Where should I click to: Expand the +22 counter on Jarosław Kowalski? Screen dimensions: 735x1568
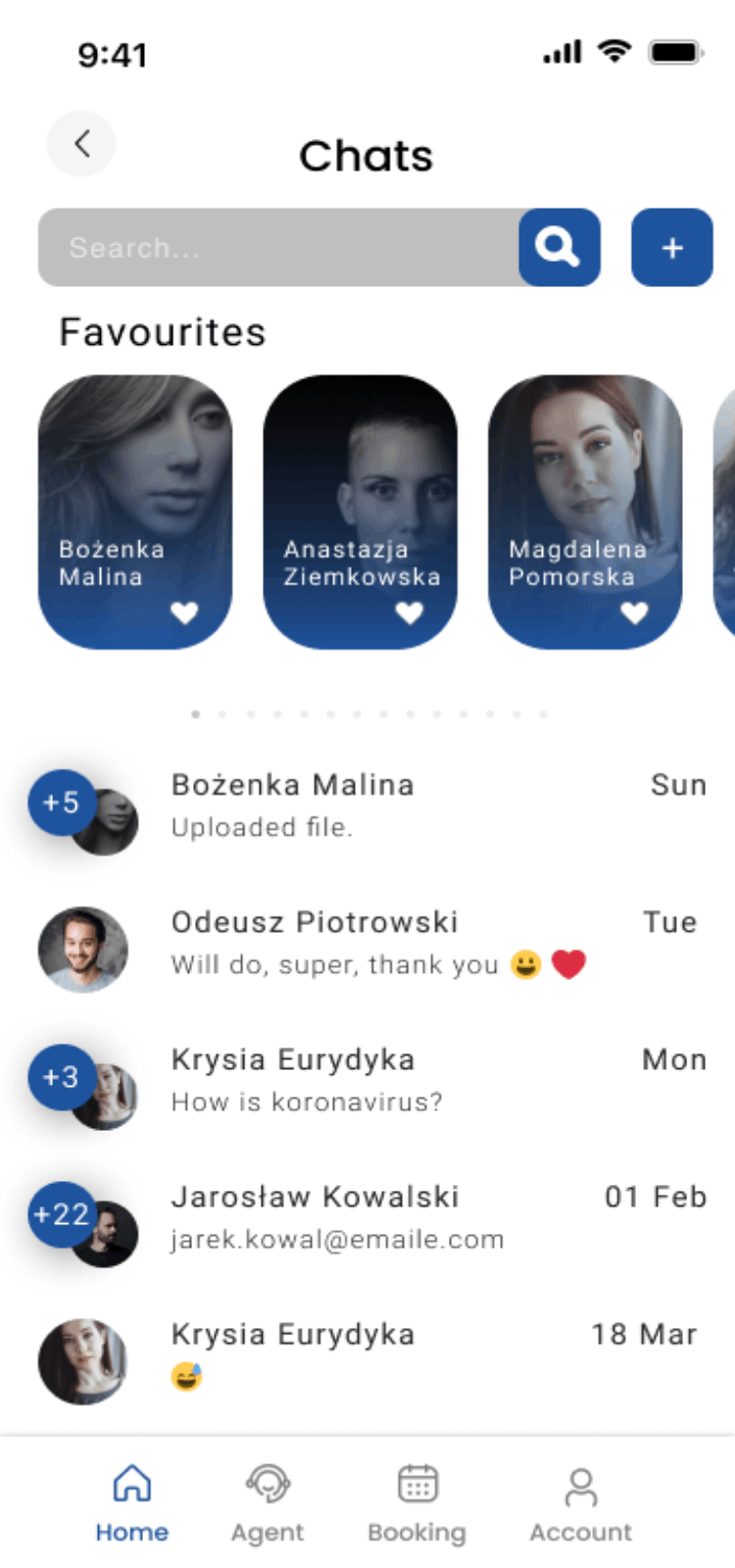61,1214
